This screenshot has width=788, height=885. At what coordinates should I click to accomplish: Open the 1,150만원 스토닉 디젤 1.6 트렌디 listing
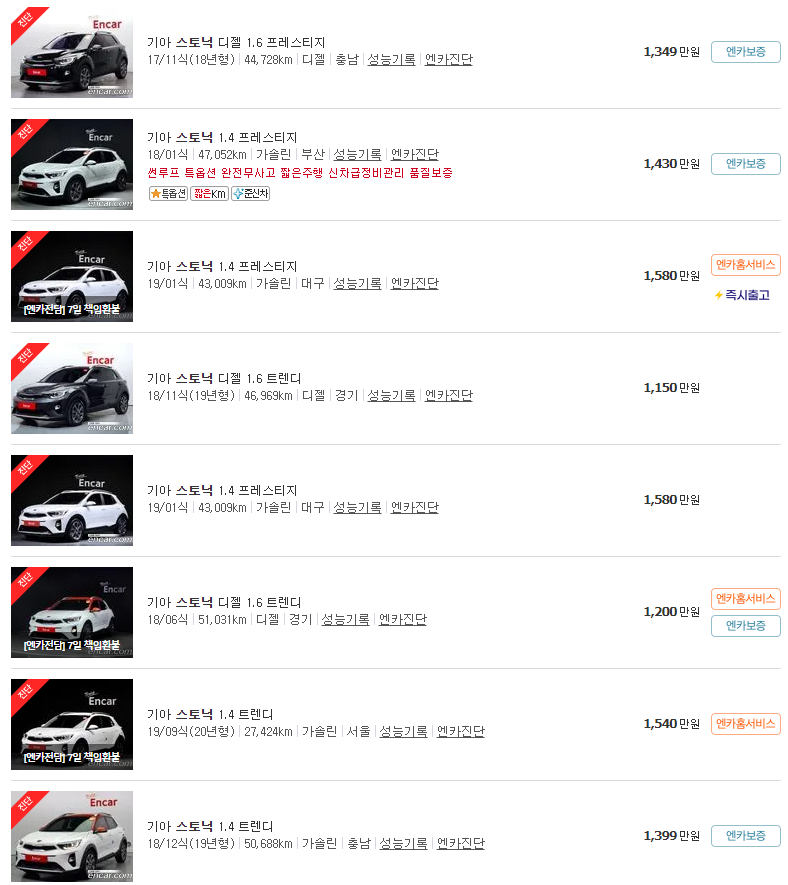point(222,378)
